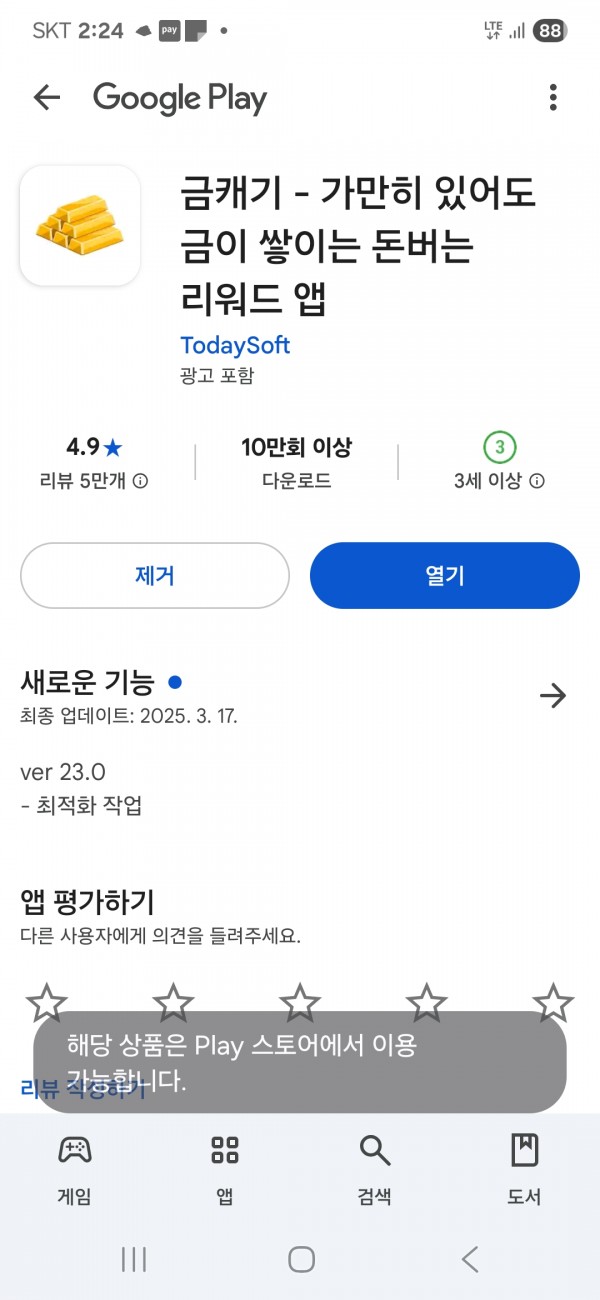Switch to the 게임 tab
This screenshot has width=600, height=1300.
[75, 1169]
